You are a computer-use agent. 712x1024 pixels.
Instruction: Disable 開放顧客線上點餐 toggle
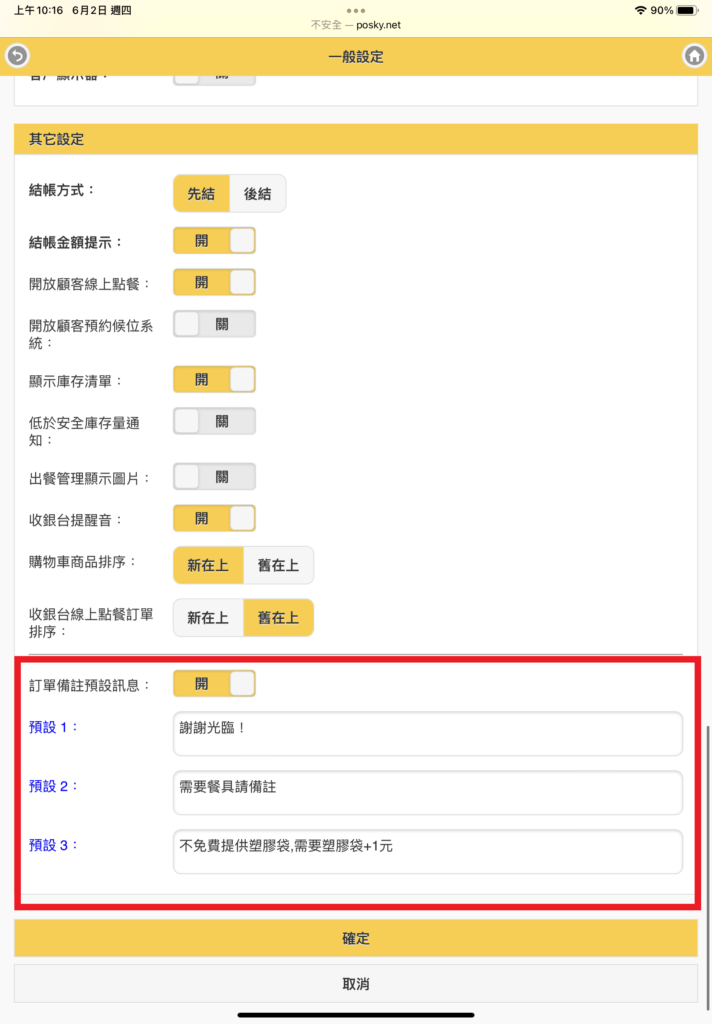(214, 283)
